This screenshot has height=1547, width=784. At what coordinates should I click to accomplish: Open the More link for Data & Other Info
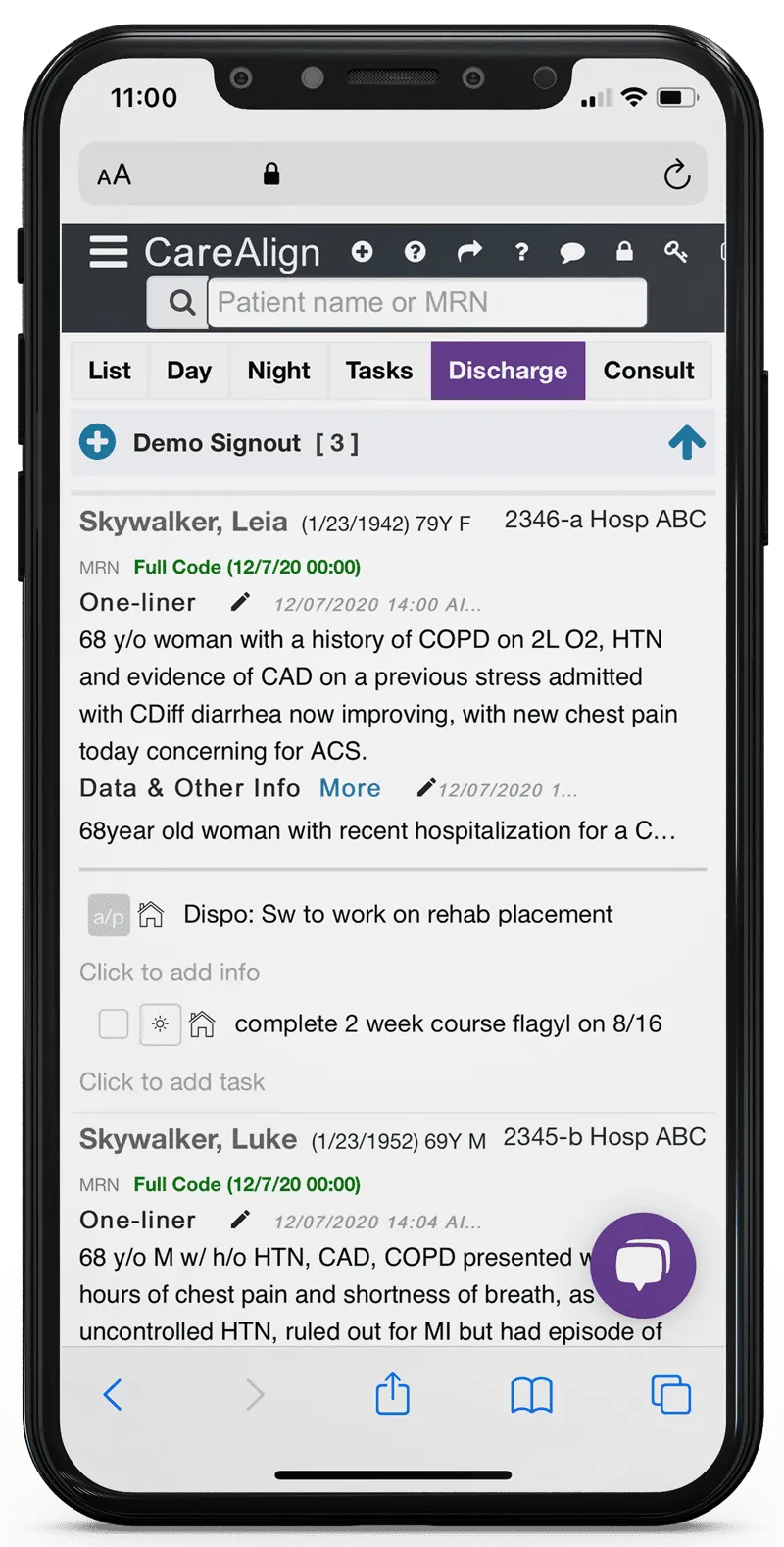pyautogui.click(x=350, y=788)
